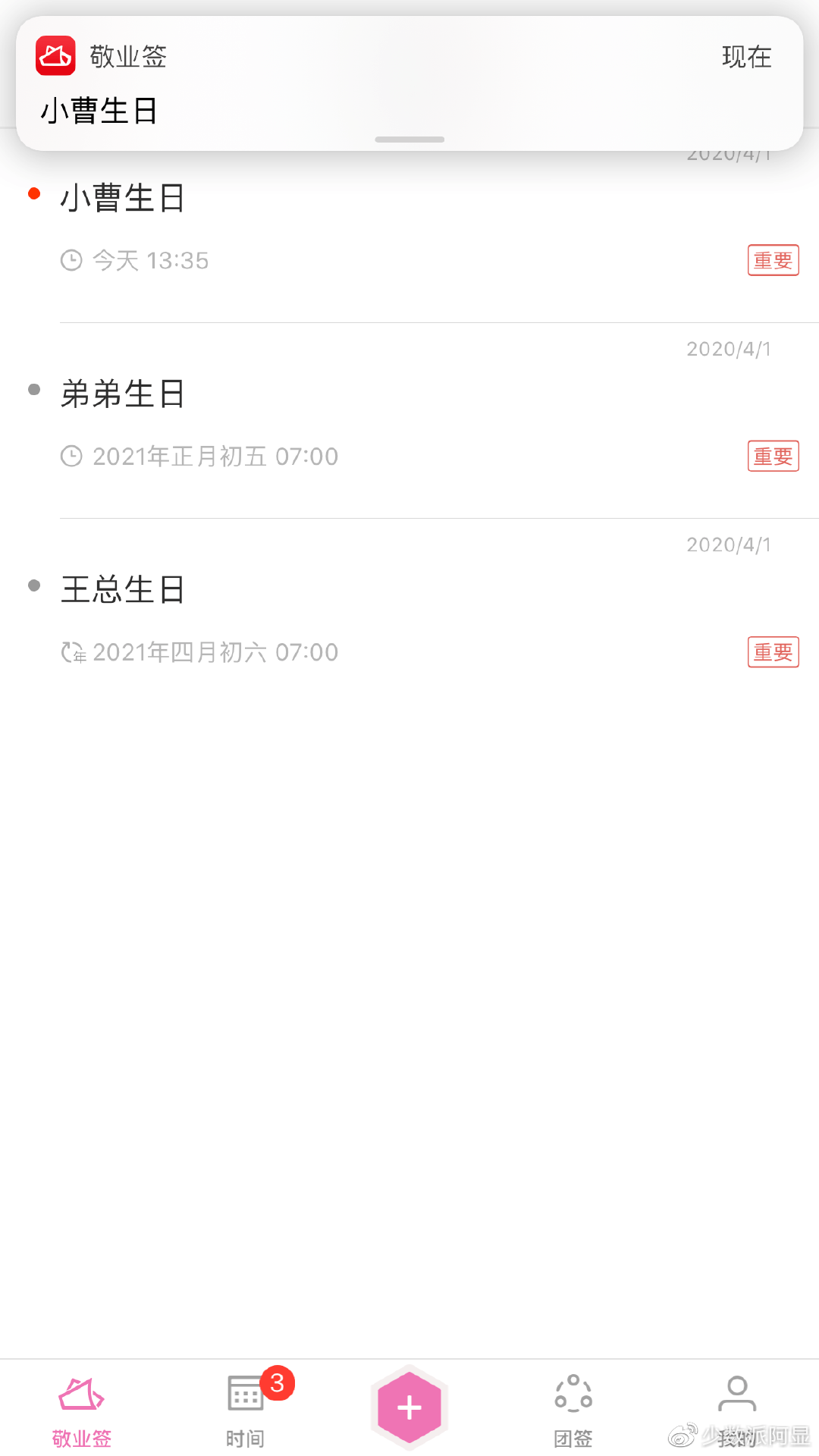Tap the 2020/4/1 date above 弟弟生日

coord(729,349)
